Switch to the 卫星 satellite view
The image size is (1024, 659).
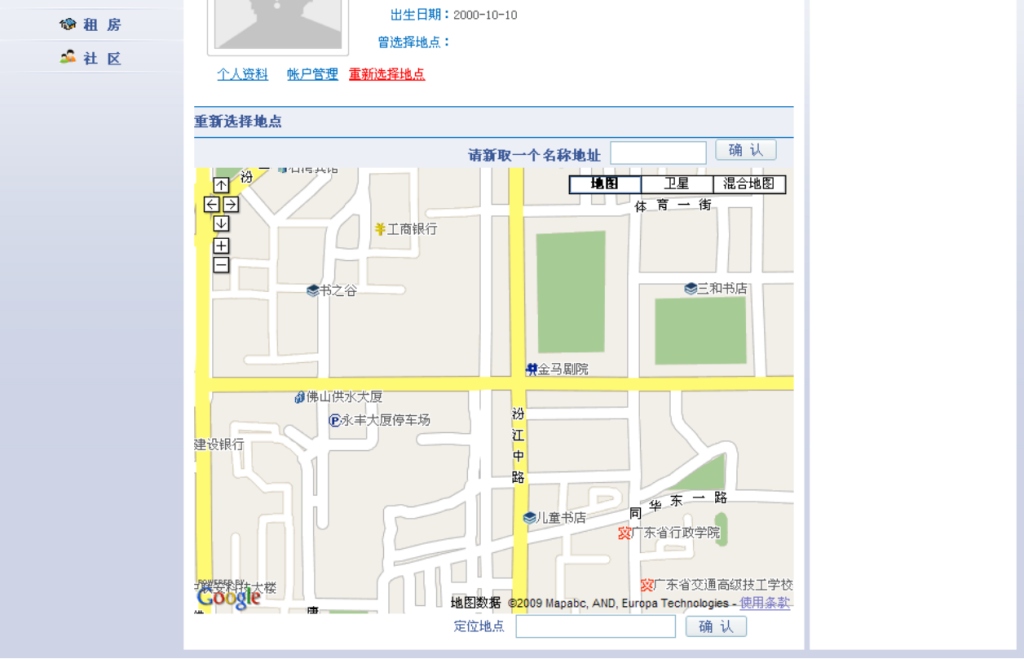(677, 184)
